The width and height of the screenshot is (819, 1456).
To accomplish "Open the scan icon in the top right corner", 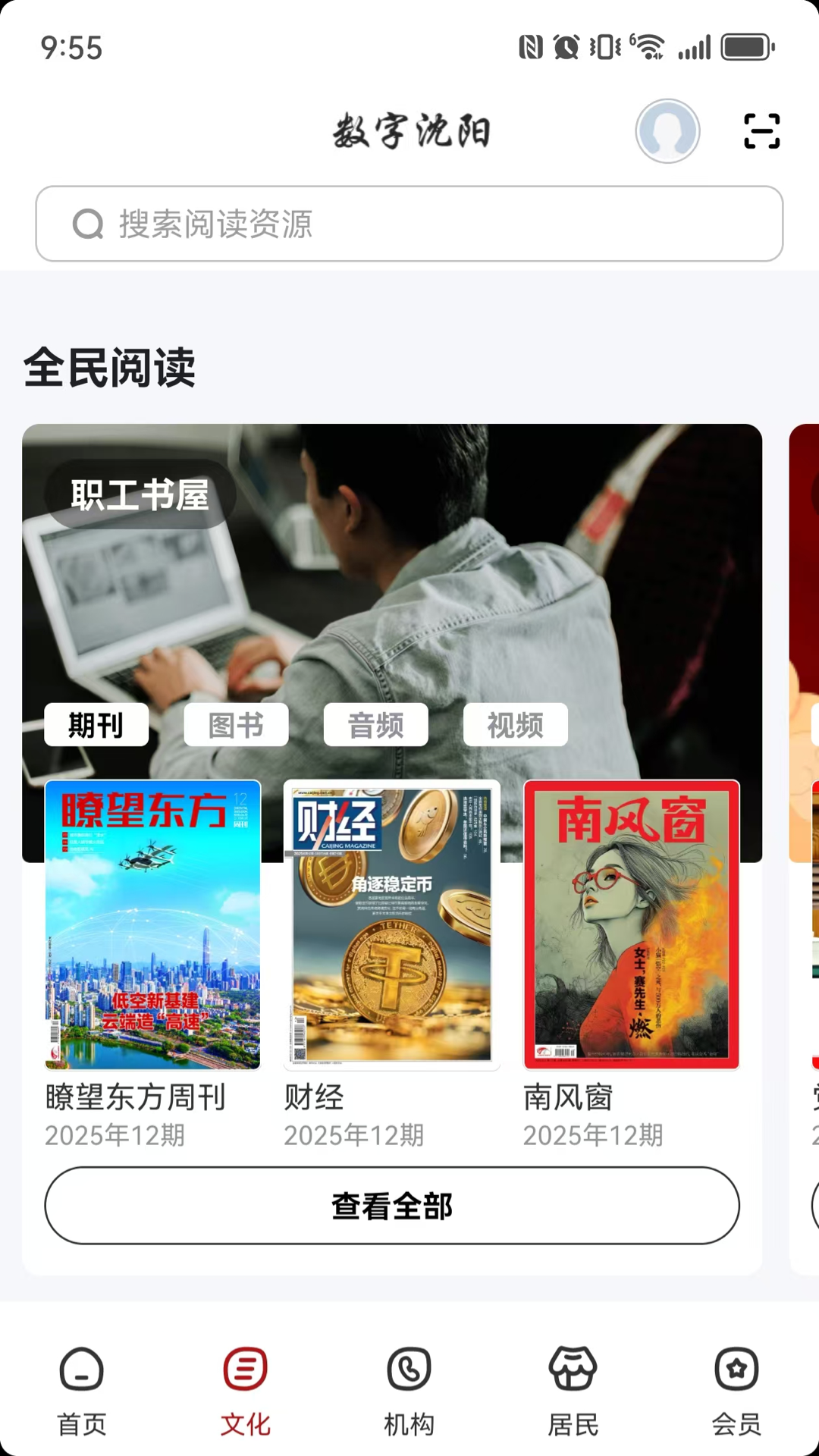I will [761, 130].
